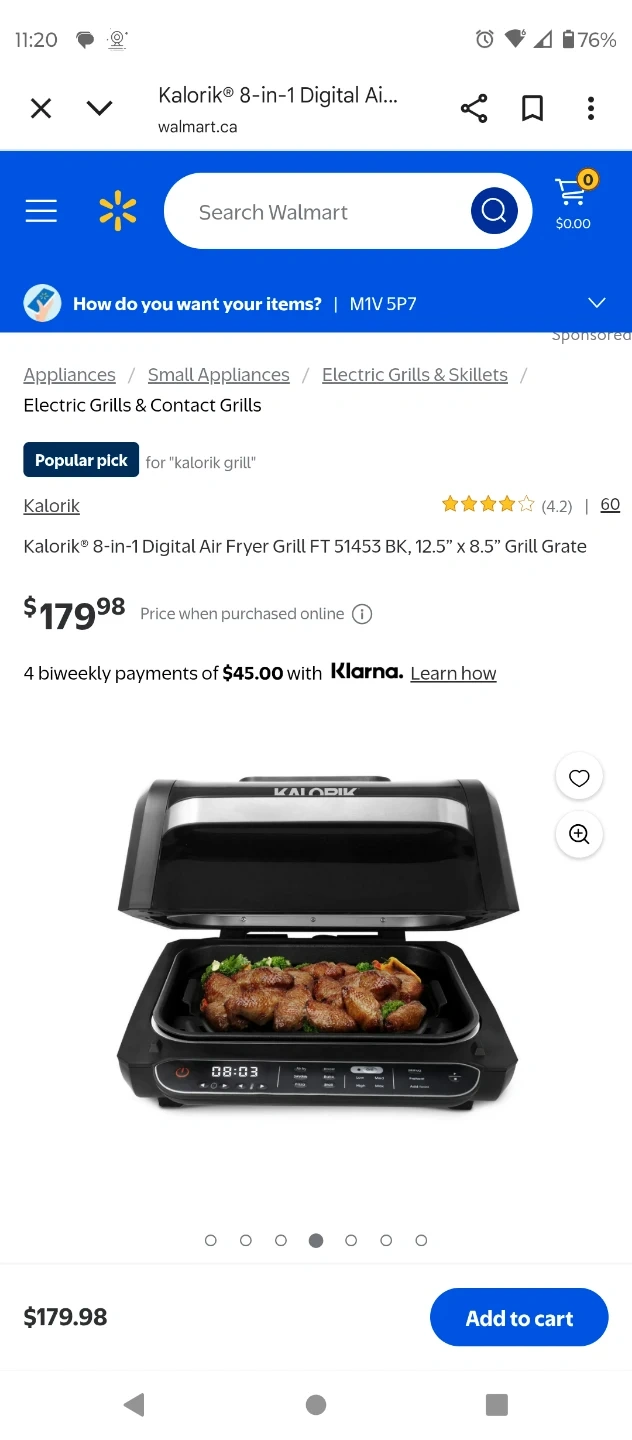This screenshot has width=632, height=1440.
Task: Add the grill to favourites with heart
Action: [x=579, y=778]
